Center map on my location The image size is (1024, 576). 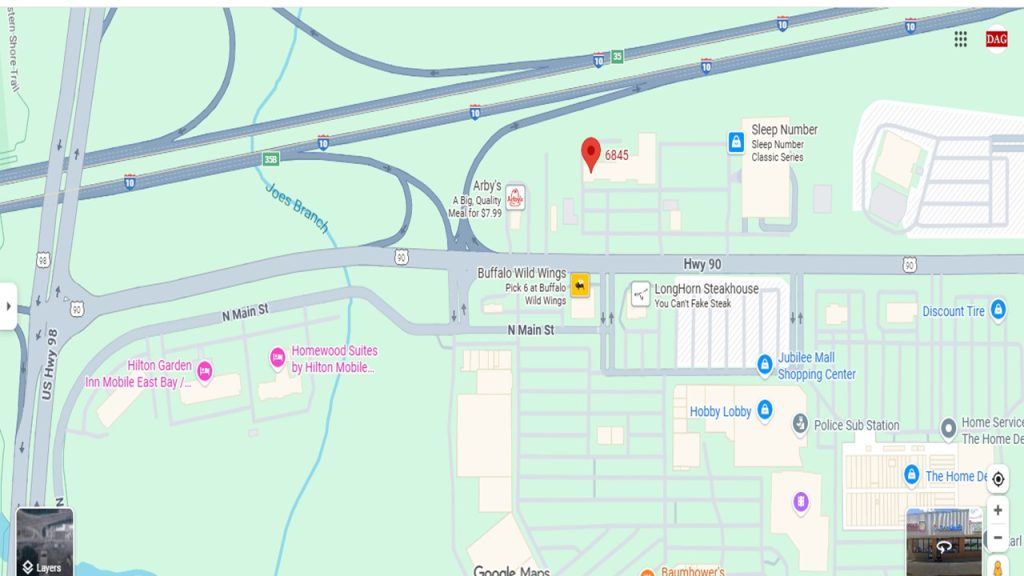[x=998, y=479]
